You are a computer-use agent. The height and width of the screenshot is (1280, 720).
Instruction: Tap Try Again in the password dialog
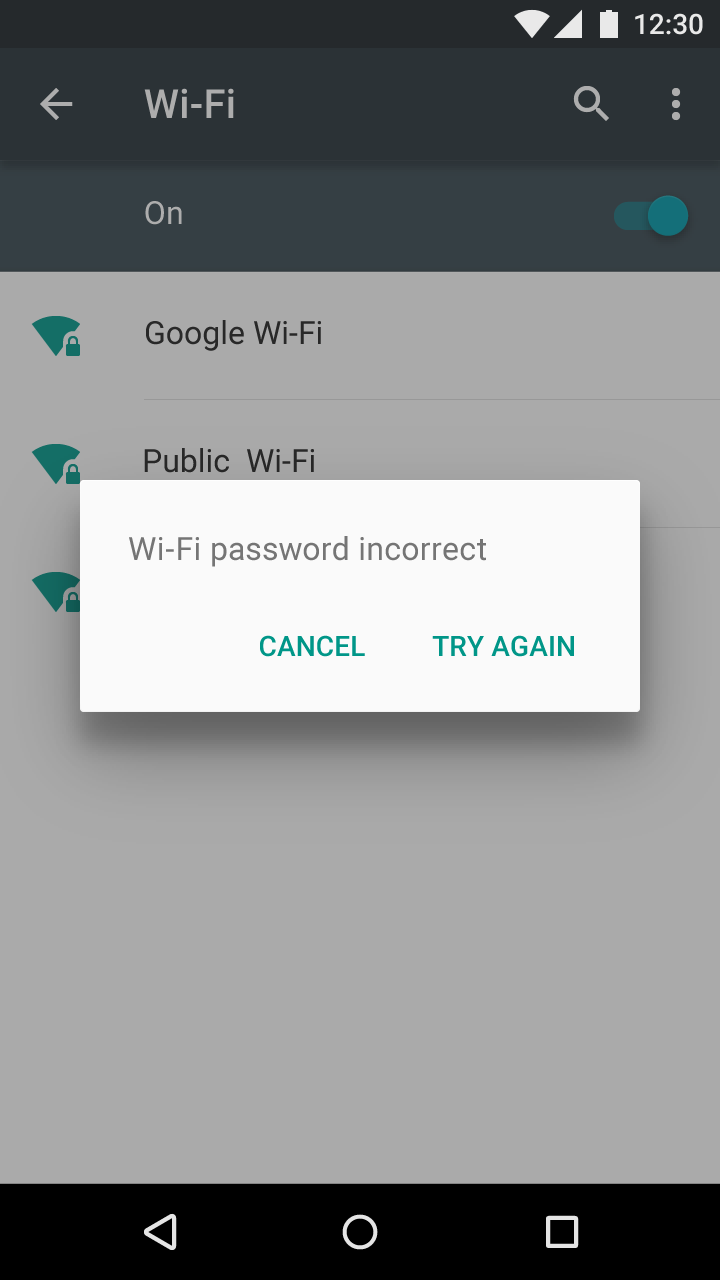[504, 646]
